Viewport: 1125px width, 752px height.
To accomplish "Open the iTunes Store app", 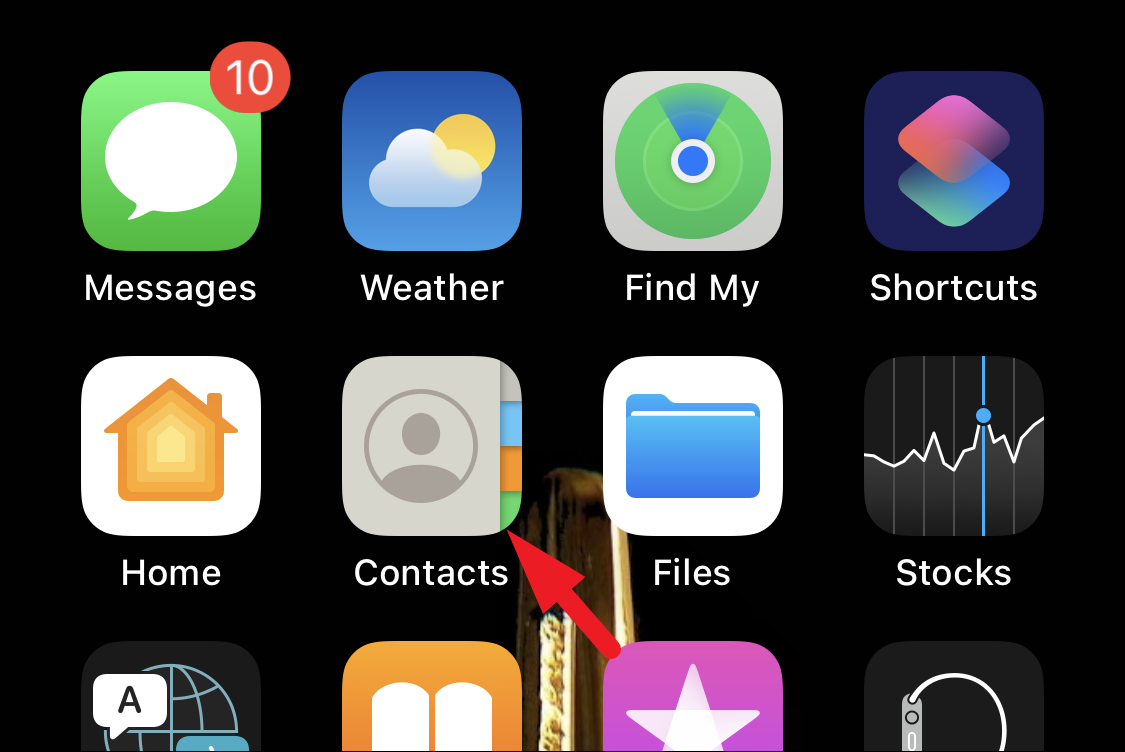I will click(692, 700).
